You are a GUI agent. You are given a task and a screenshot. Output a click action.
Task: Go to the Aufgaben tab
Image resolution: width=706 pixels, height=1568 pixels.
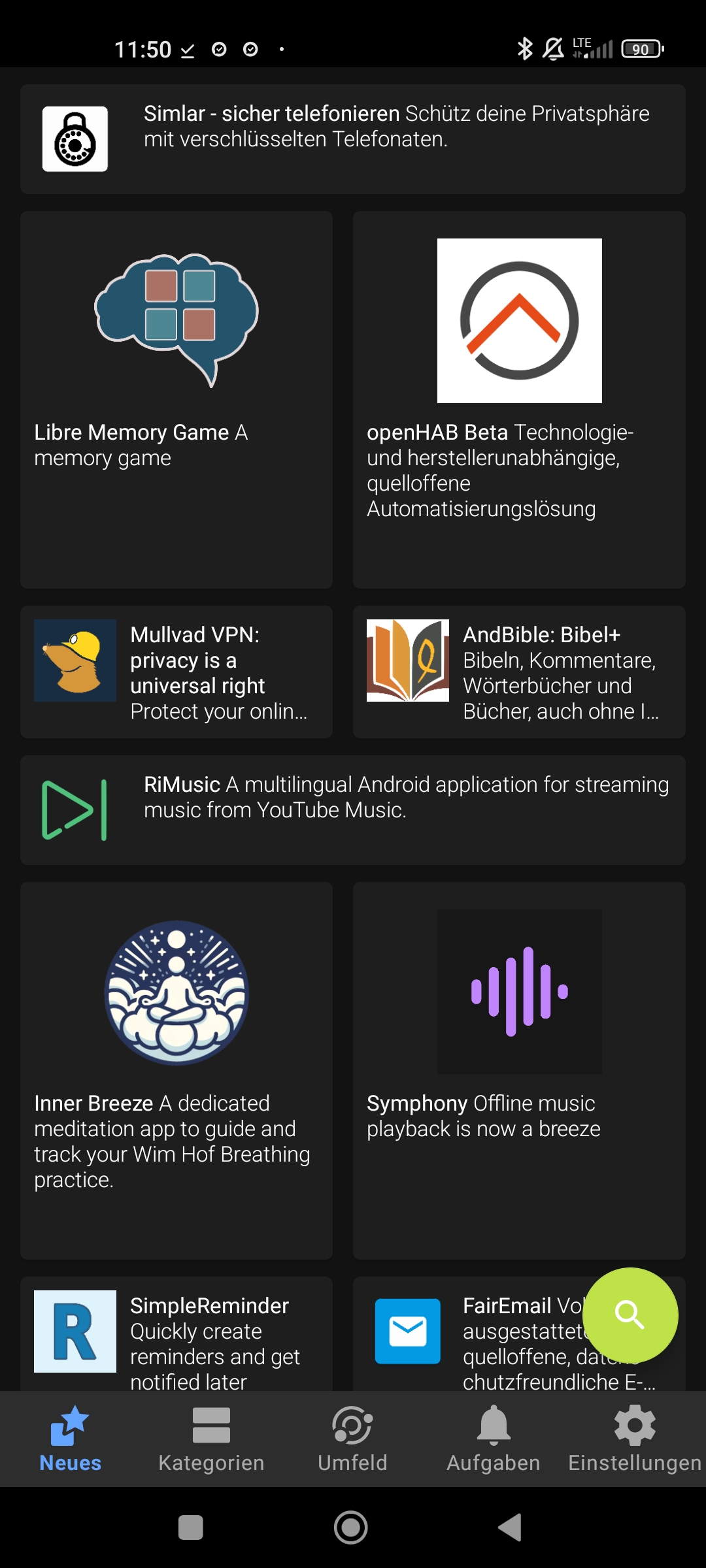[494, 1439]
